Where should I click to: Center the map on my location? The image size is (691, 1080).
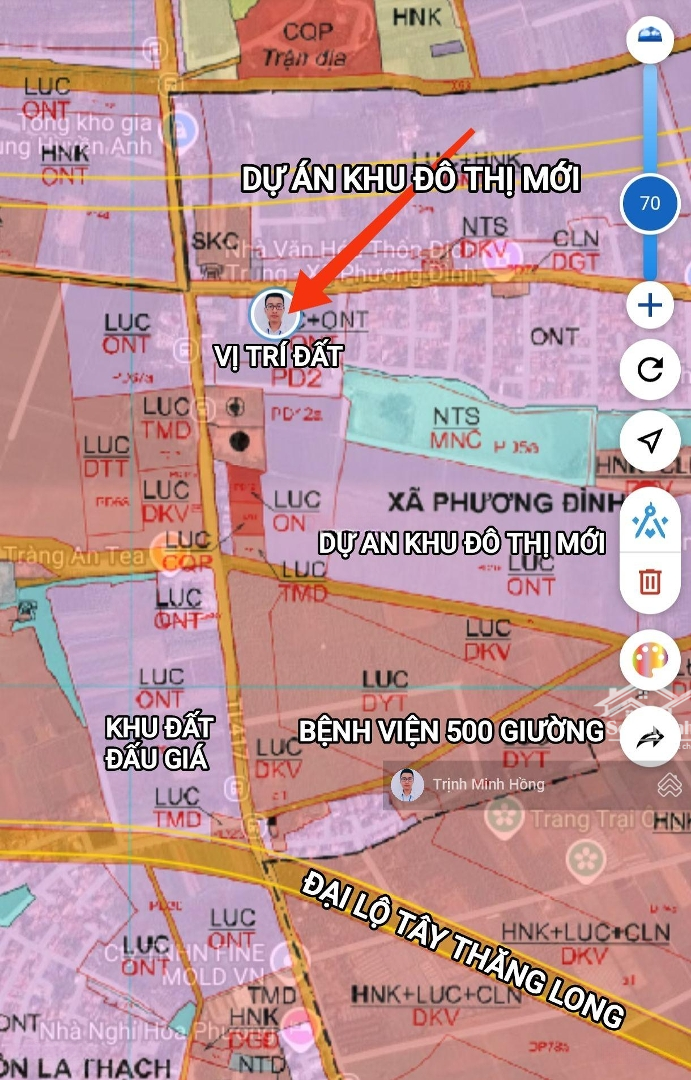coord(650,441)
